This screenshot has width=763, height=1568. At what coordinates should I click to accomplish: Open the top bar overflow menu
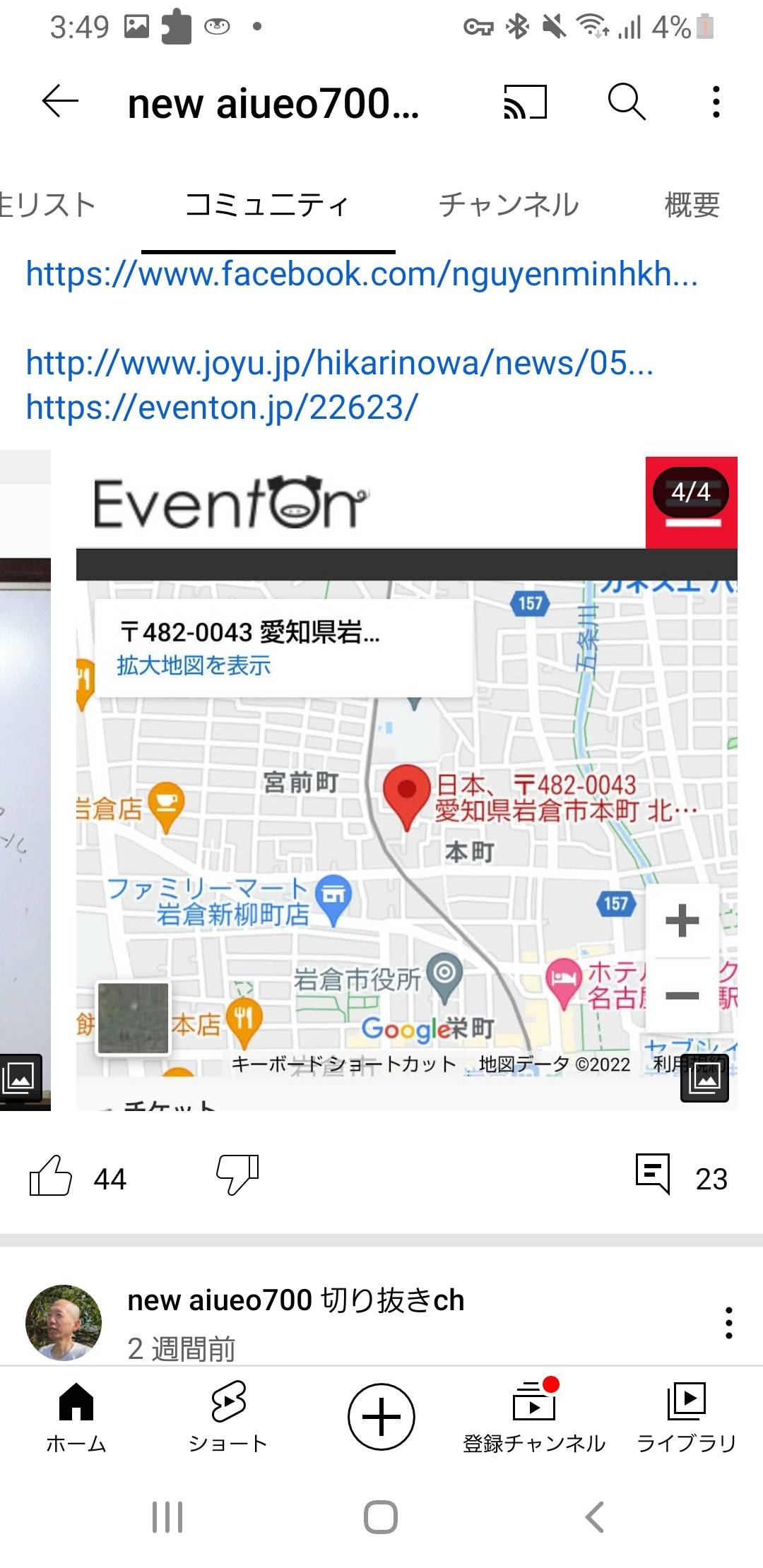(716, 102)
